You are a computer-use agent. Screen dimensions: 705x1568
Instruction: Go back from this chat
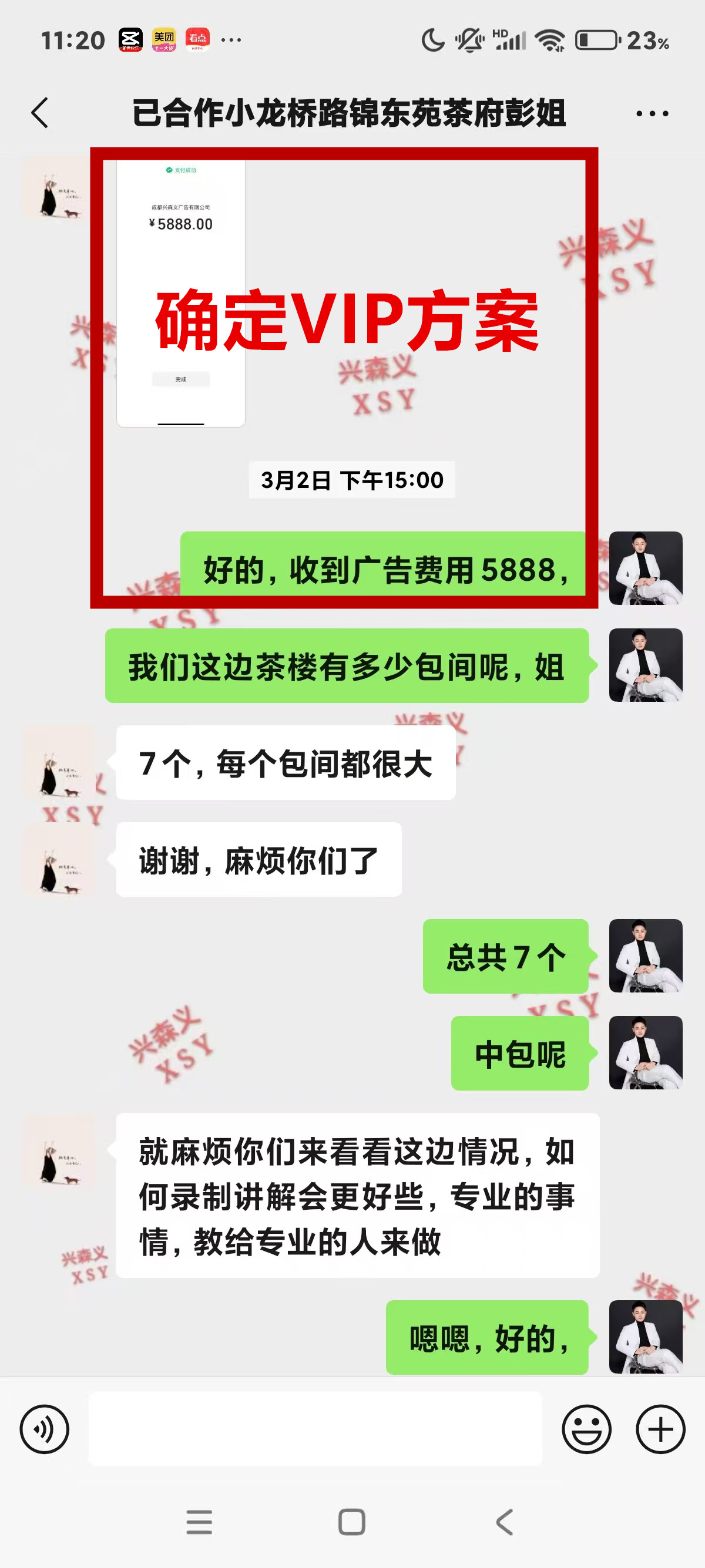(40, 113)
